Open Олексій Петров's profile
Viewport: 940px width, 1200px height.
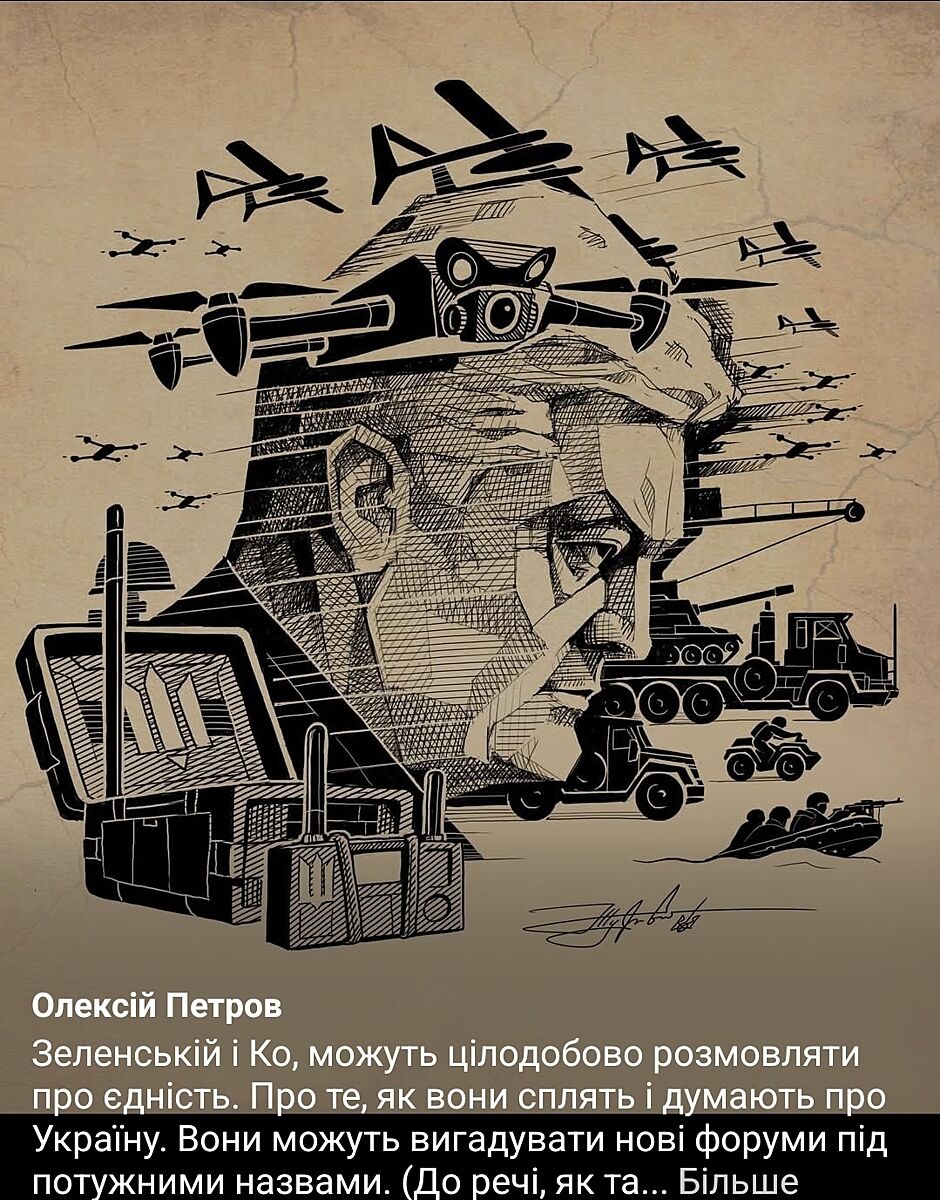pos(157,1005)
